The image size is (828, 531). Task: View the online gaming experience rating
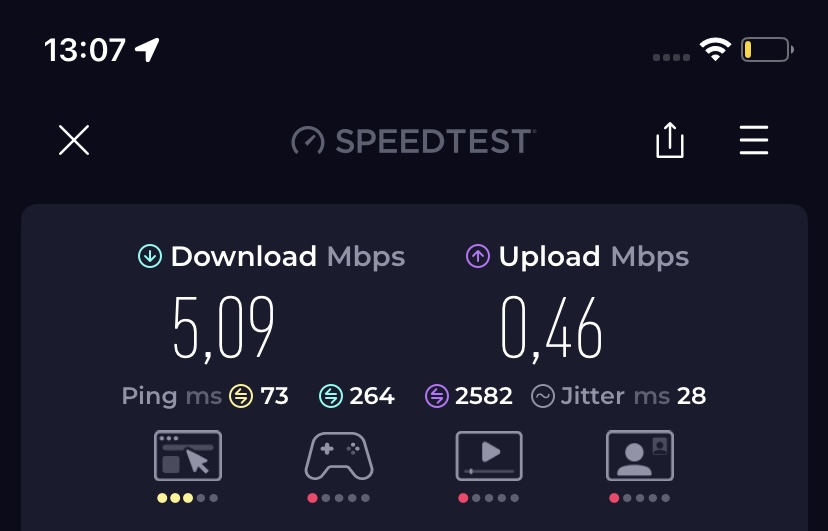click(x=338, y=457)
